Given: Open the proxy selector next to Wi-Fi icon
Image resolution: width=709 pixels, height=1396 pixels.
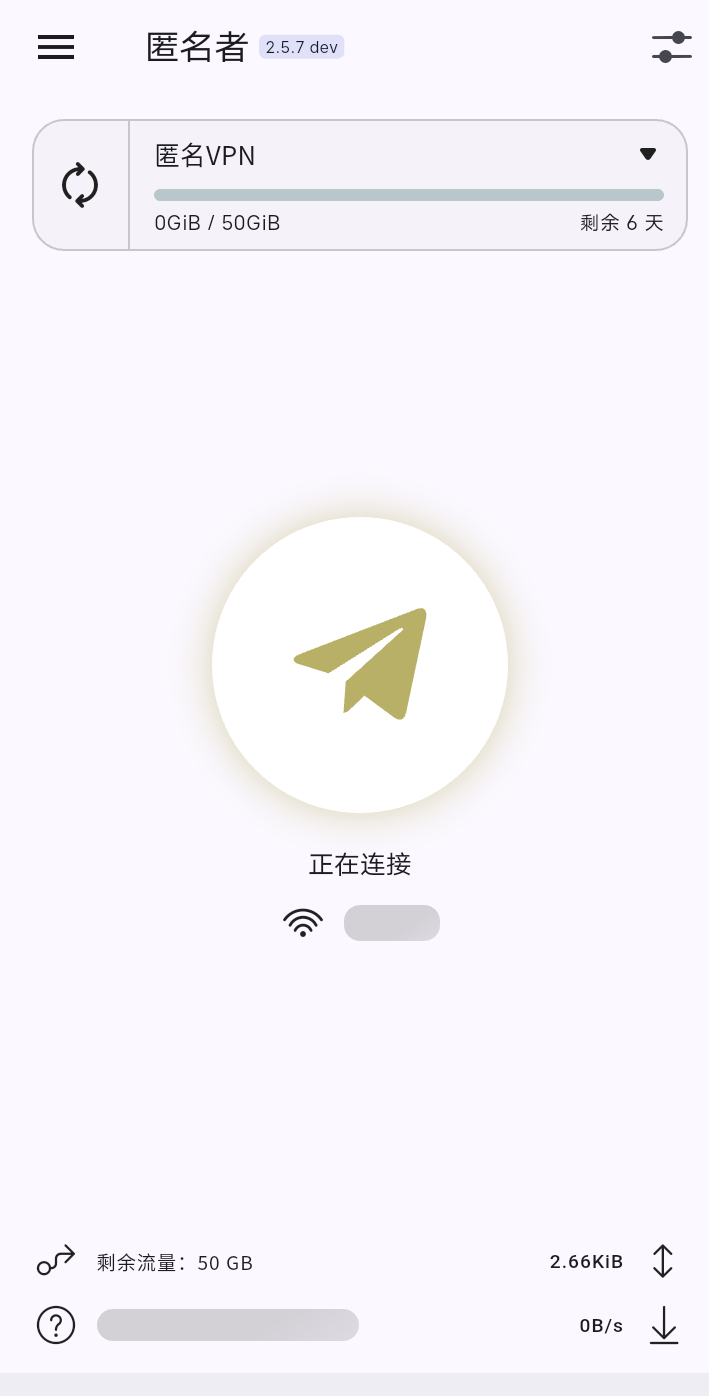Looking at the screenshot, I should 391,923.
